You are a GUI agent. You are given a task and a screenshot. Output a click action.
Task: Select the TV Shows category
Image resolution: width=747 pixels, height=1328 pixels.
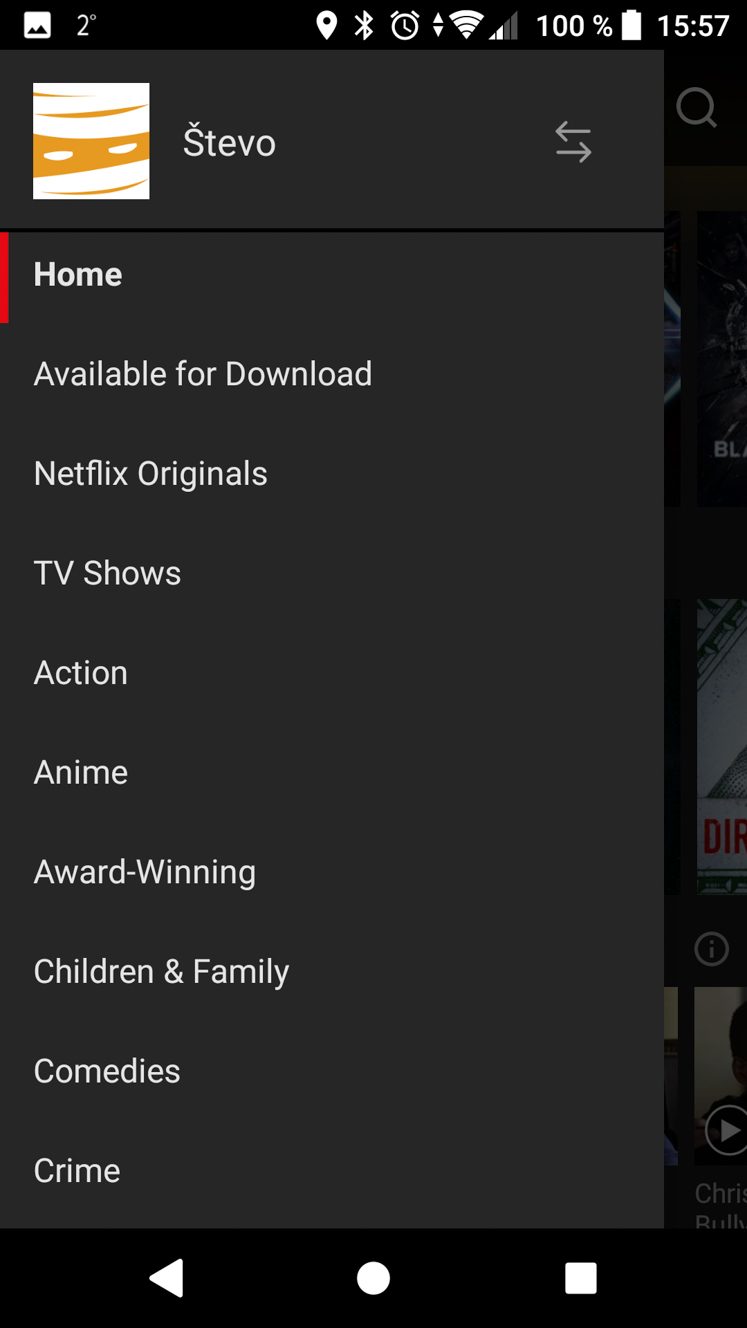pyautogui.click(x=332, y=573)
